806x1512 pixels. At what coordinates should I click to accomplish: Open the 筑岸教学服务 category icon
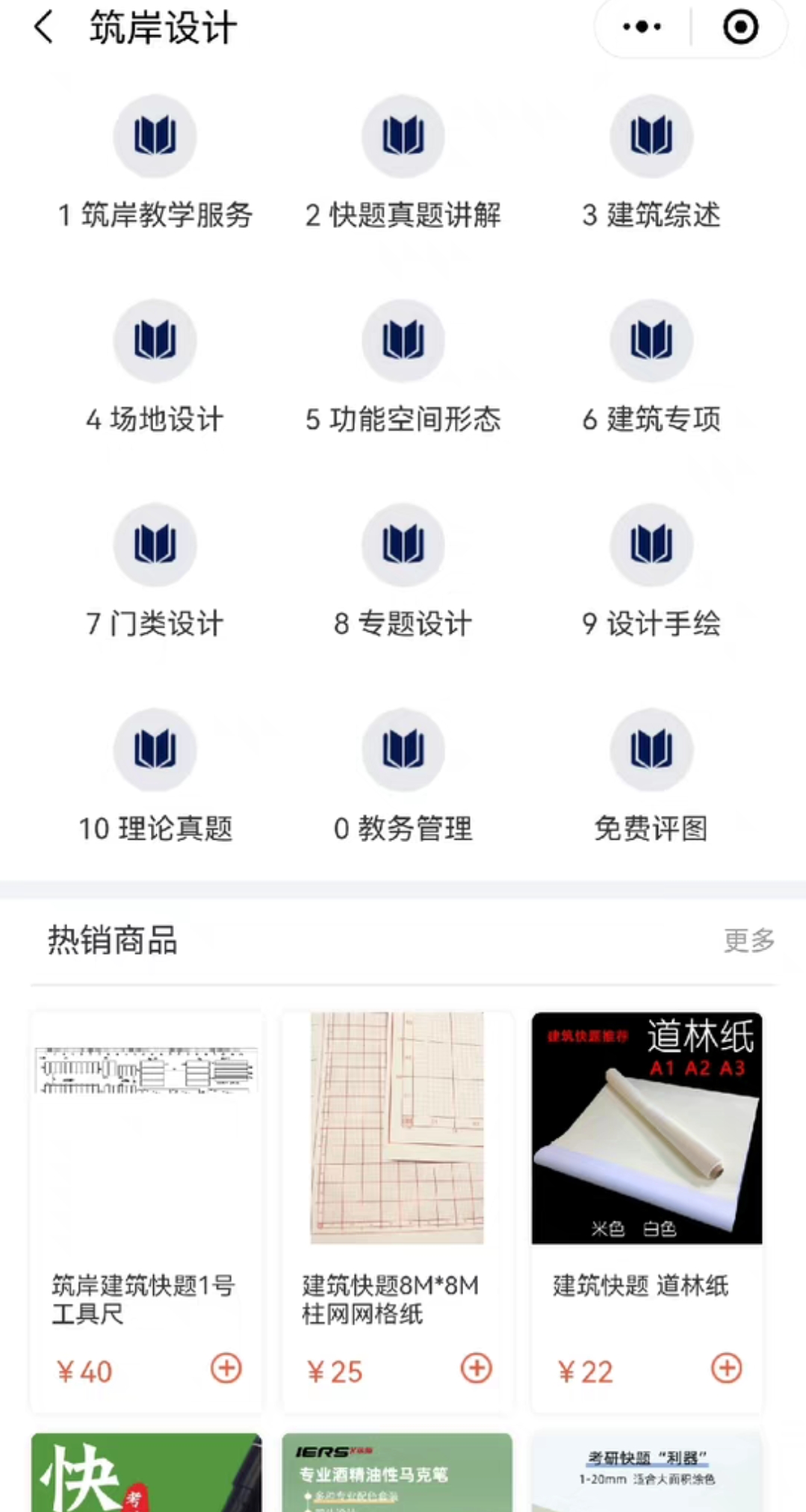[x=154, y=137]
